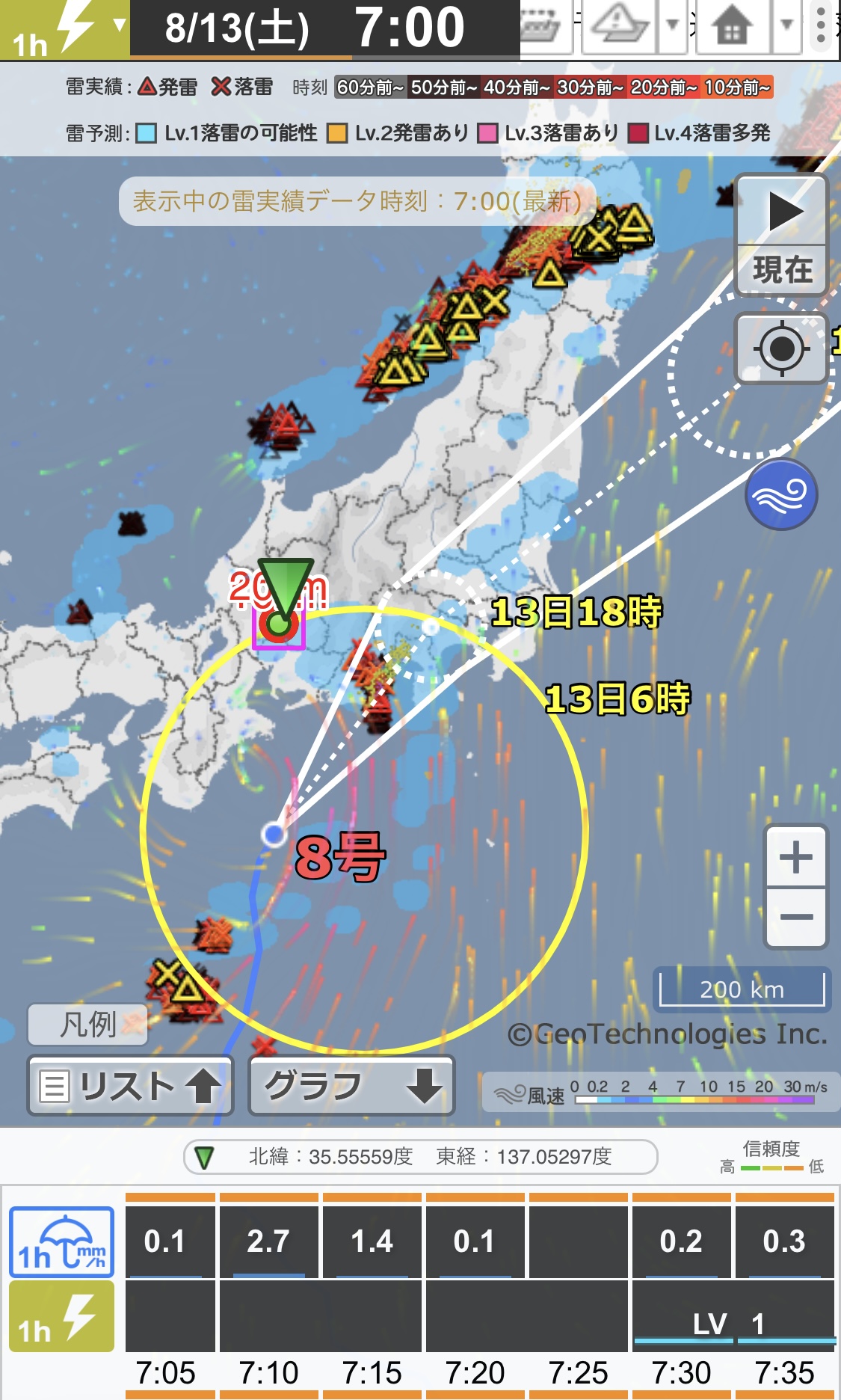Image resolution: width=841 pixels, height=1400 pixels.
Task: Center map on current location
Action: tap(782, 349)
